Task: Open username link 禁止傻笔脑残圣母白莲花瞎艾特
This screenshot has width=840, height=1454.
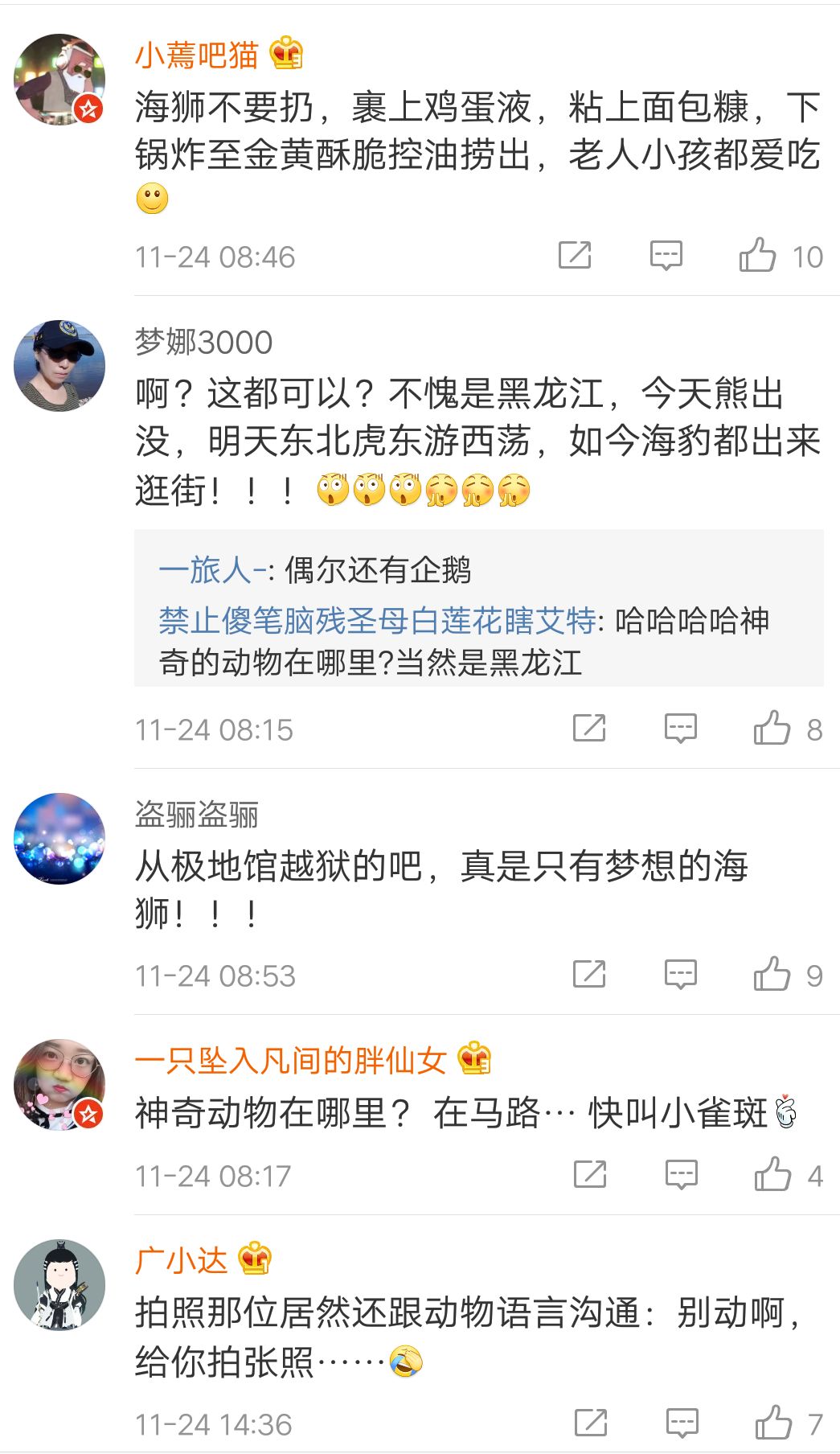Action: 377,620
